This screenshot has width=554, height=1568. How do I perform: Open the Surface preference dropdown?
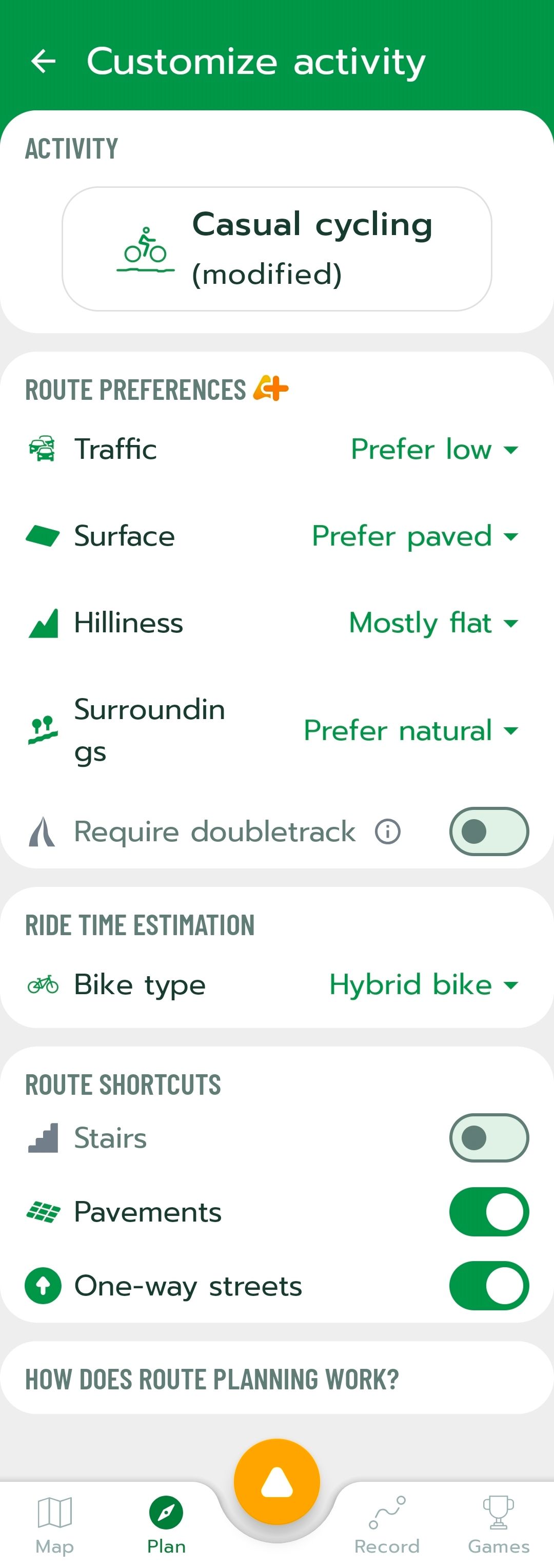point(415,536)
